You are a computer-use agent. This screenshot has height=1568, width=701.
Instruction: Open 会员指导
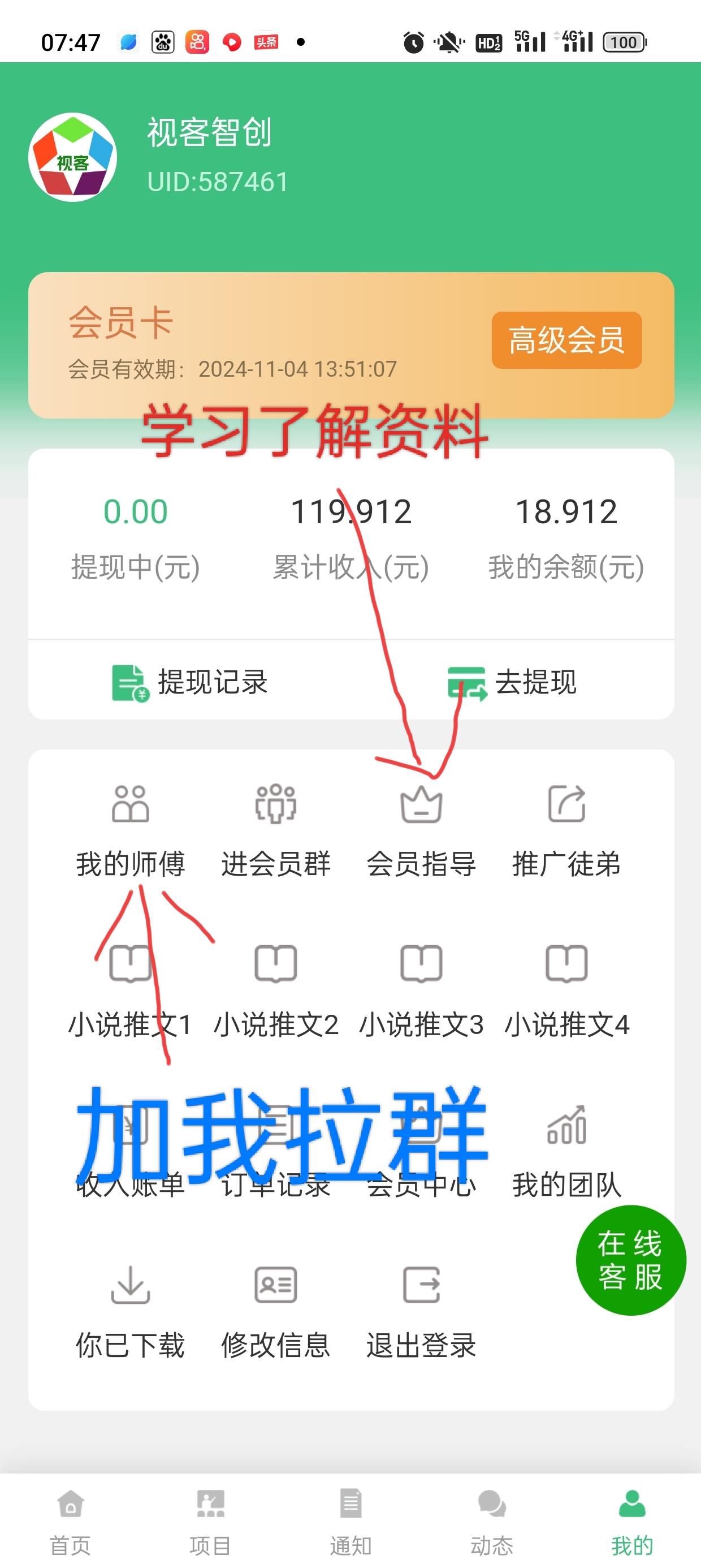click(x=421, y=830)
